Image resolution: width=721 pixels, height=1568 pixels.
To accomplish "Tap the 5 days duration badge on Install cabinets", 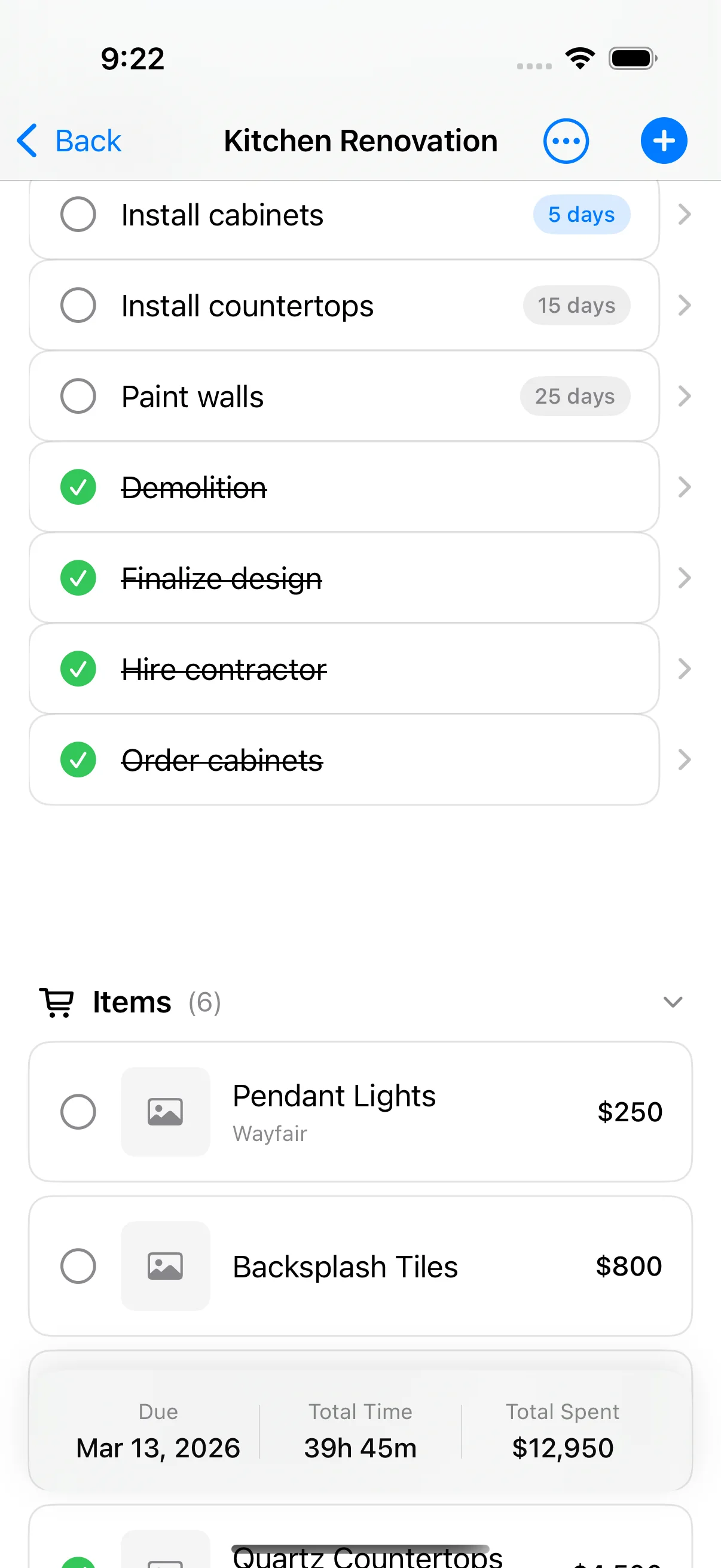I will pos(581,214).
